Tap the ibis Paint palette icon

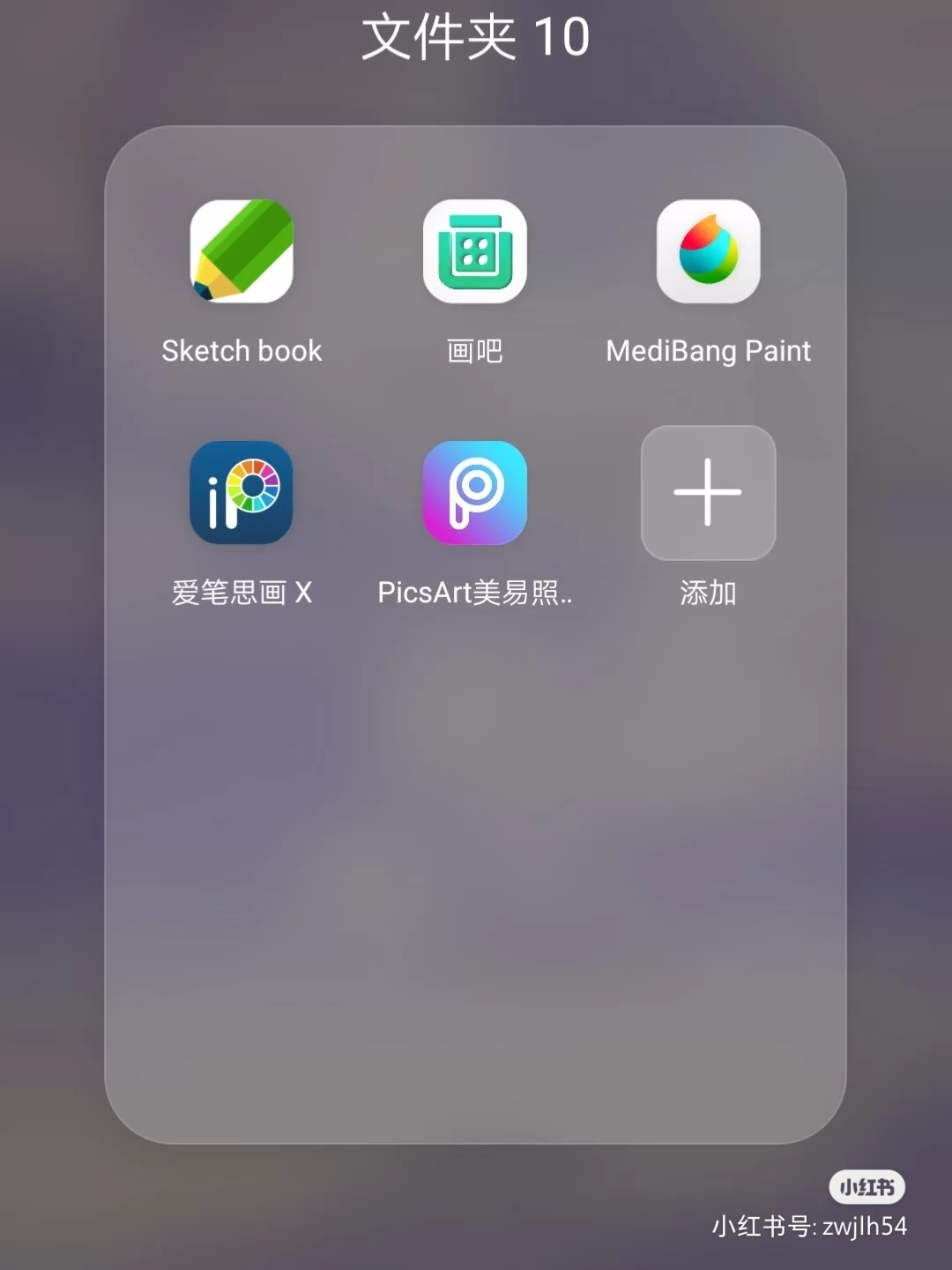tap(241, 494)
